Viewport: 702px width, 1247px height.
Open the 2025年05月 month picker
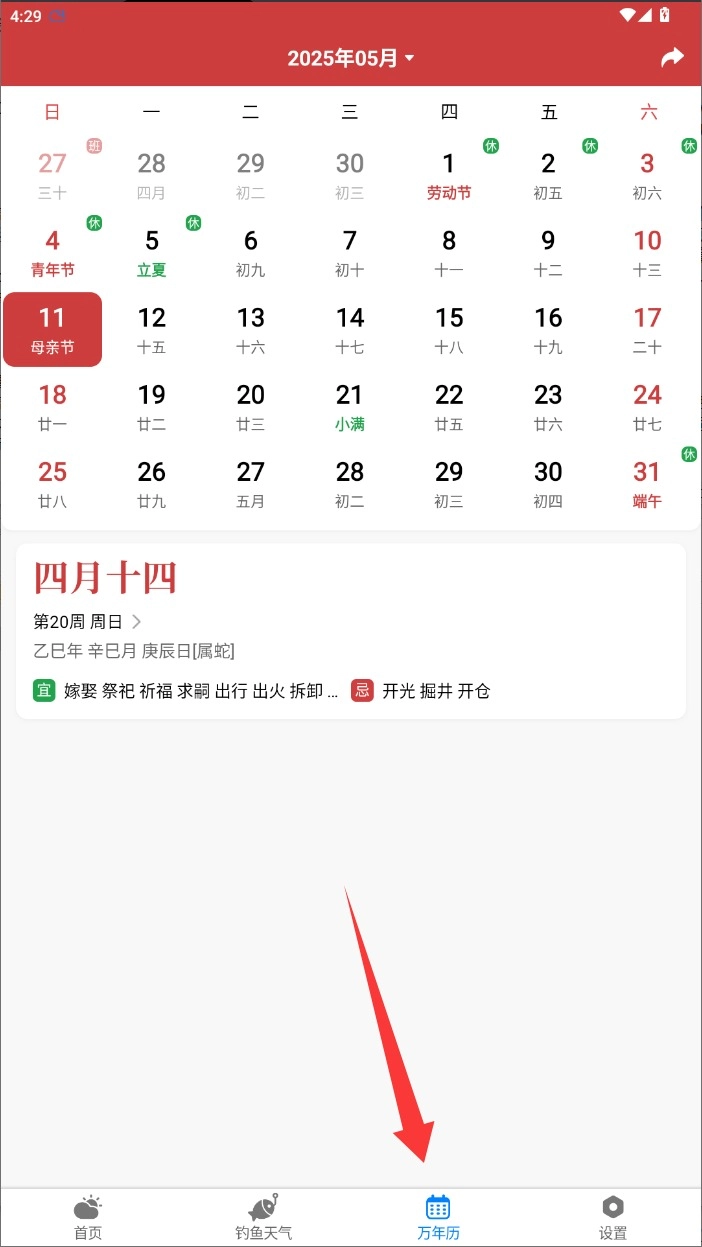(x=350, y=58)
